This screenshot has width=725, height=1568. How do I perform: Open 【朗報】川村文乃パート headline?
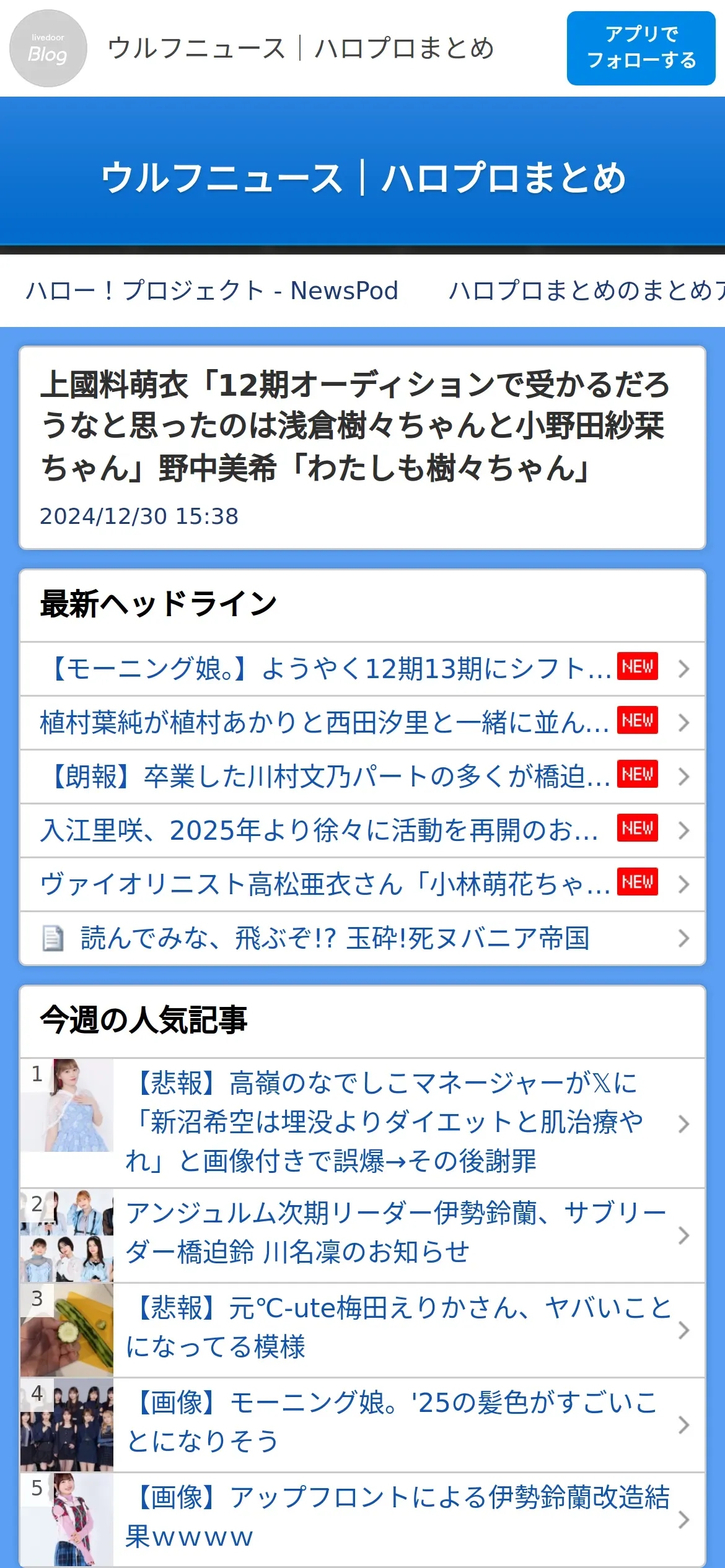click(x=362, y=777)
